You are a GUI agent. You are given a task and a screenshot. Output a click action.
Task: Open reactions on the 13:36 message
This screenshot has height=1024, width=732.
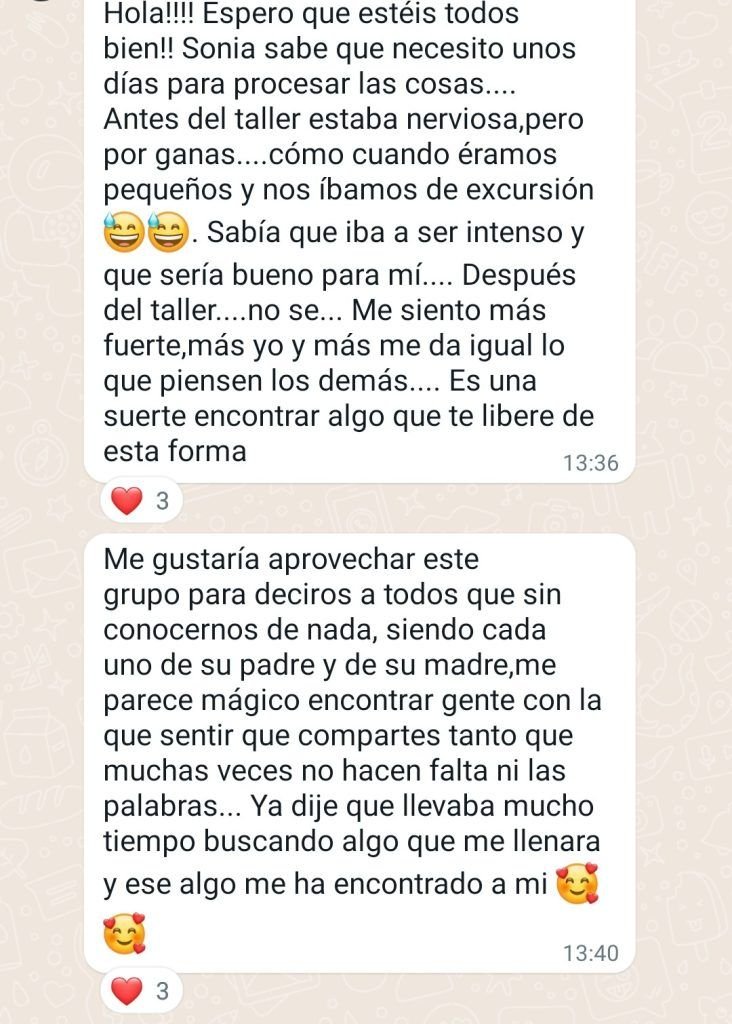(x=141, y=502)
